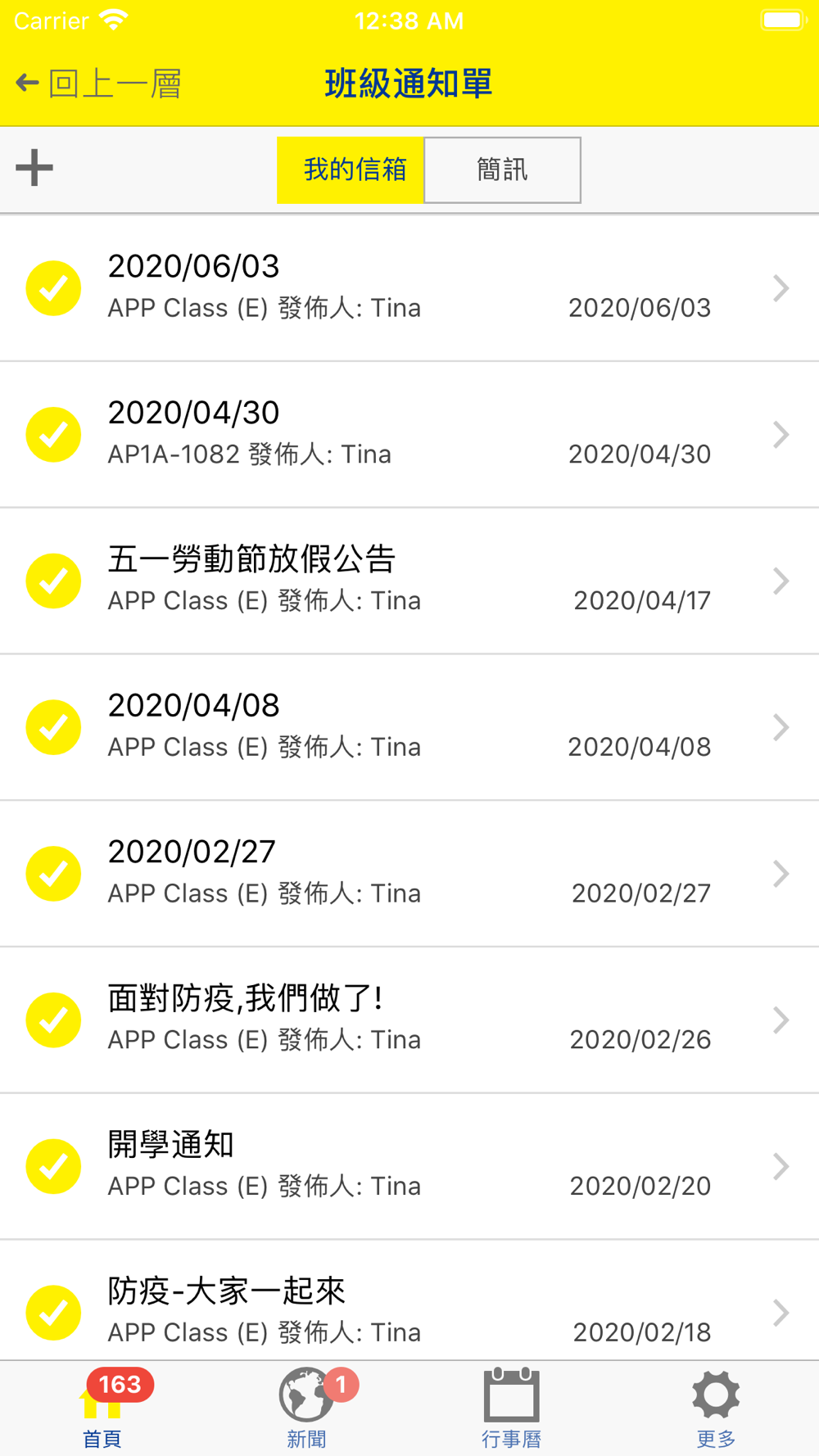Switch to the 新聞 tab
The height and width of the screenshot is (1456, 819).
307,1409
